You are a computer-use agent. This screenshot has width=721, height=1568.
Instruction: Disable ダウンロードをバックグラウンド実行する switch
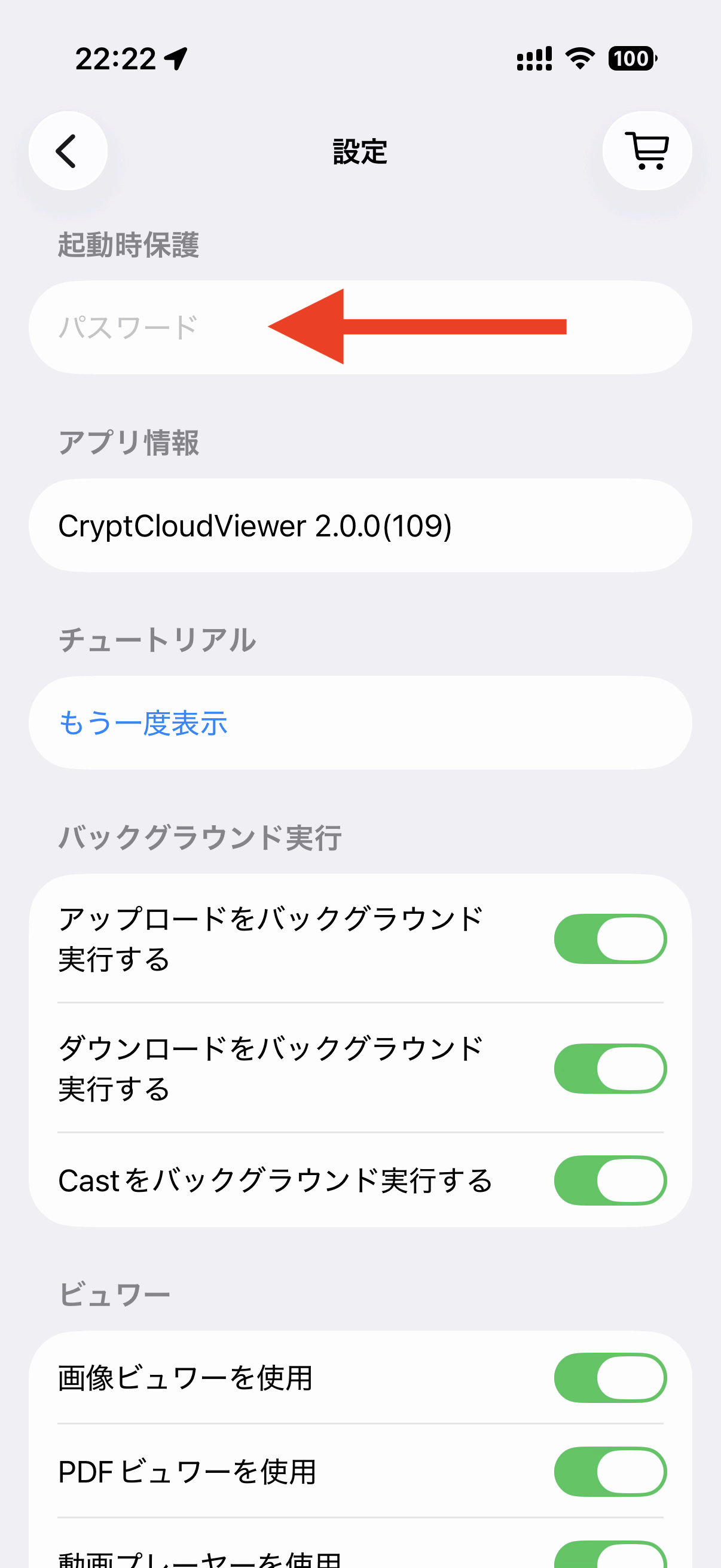[x=610, y=1069]
